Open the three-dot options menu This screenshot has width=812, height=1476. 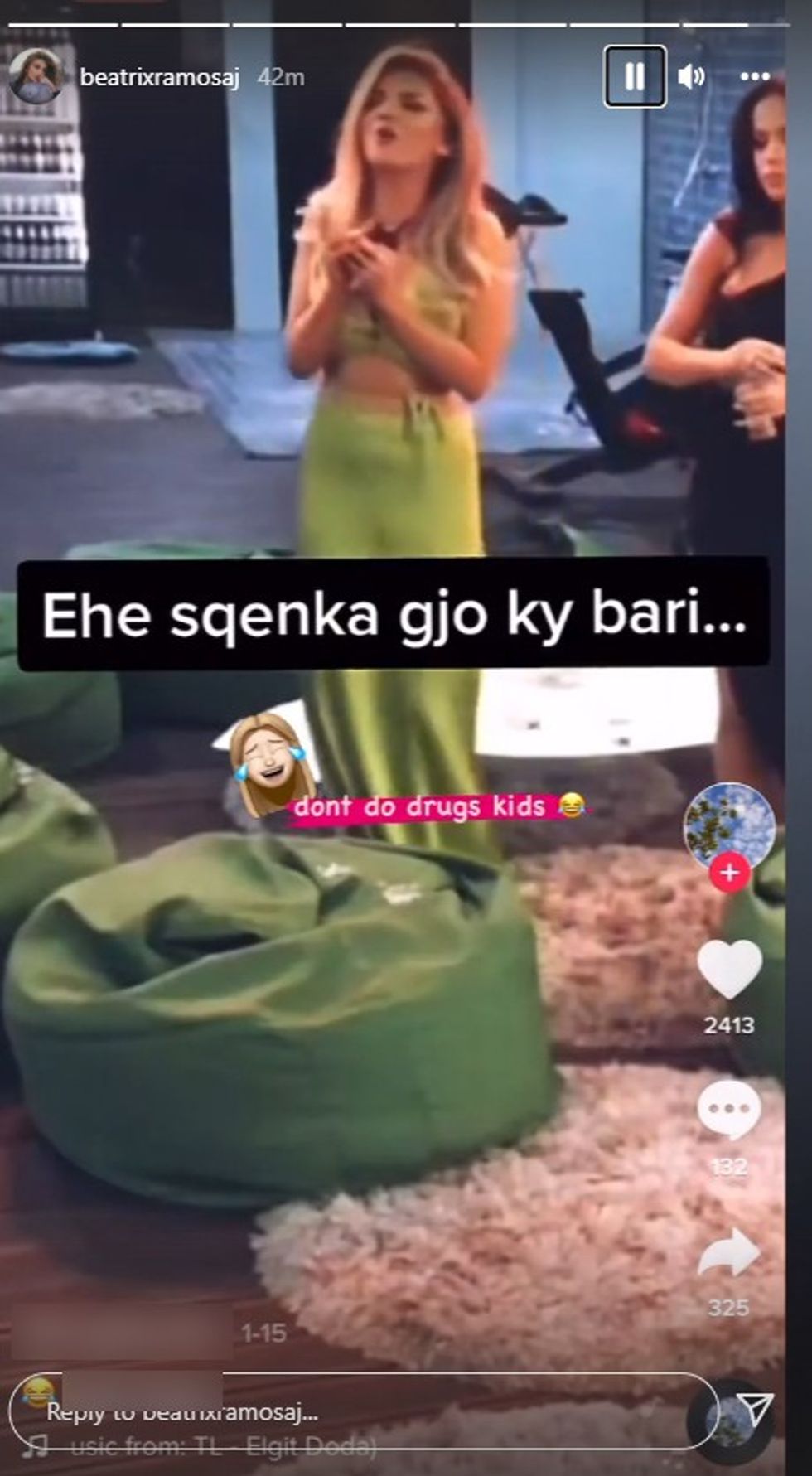[x=754, y=77]
